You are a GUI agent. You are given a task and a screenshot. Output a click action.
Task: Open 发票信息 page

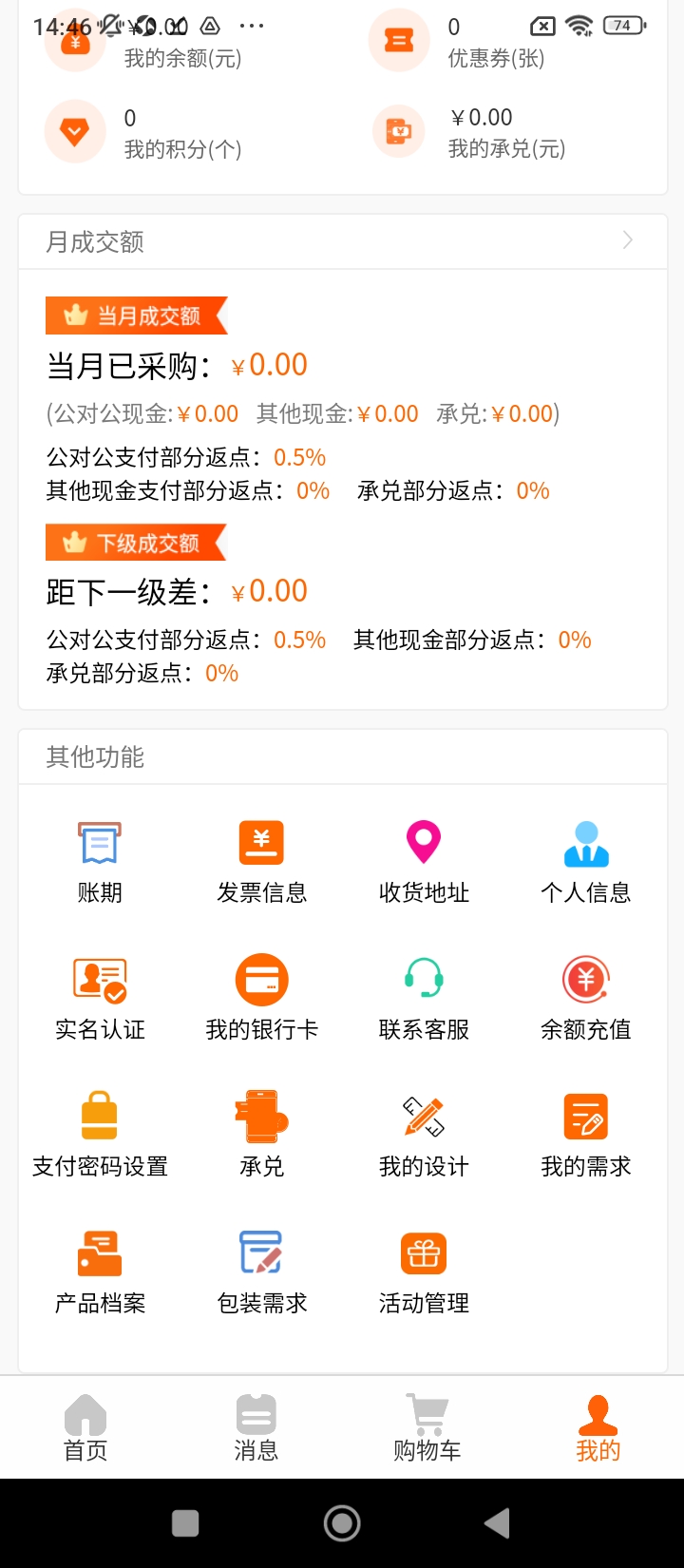(262, 862)
